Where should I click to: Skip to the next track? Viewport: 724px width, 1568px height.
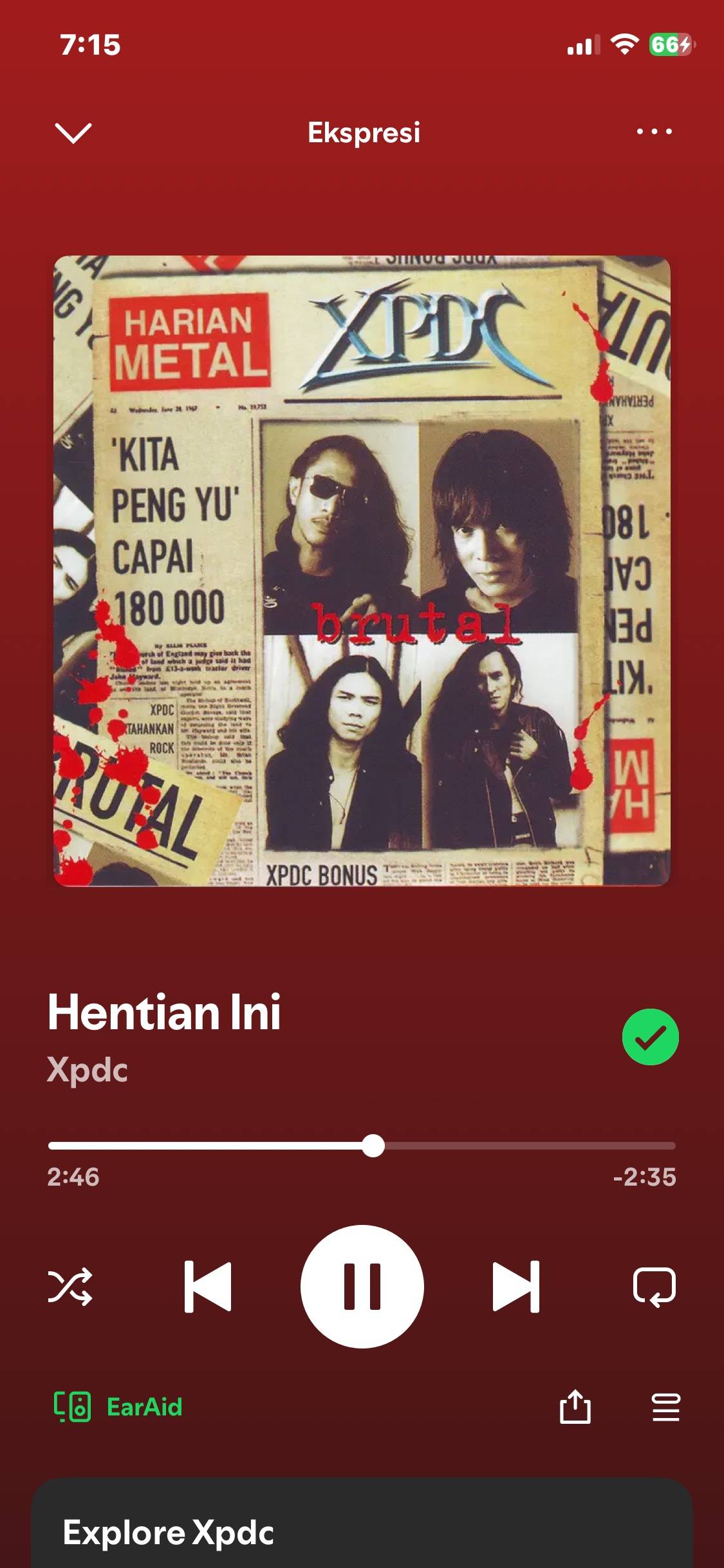tap(516, 1287)
